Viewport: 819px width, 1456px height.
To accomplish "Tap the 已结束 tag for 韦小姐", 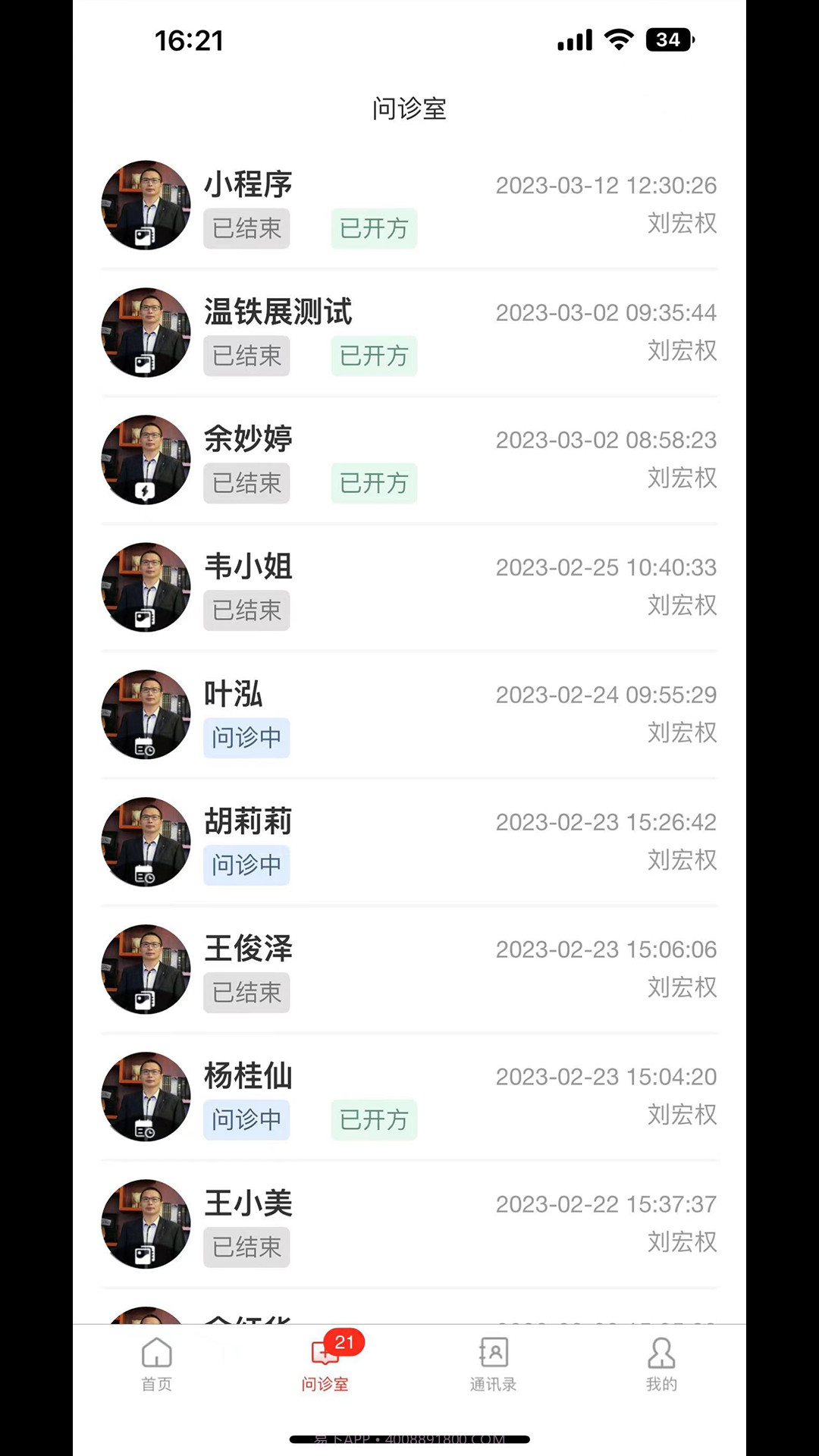I will pos(246,610).
